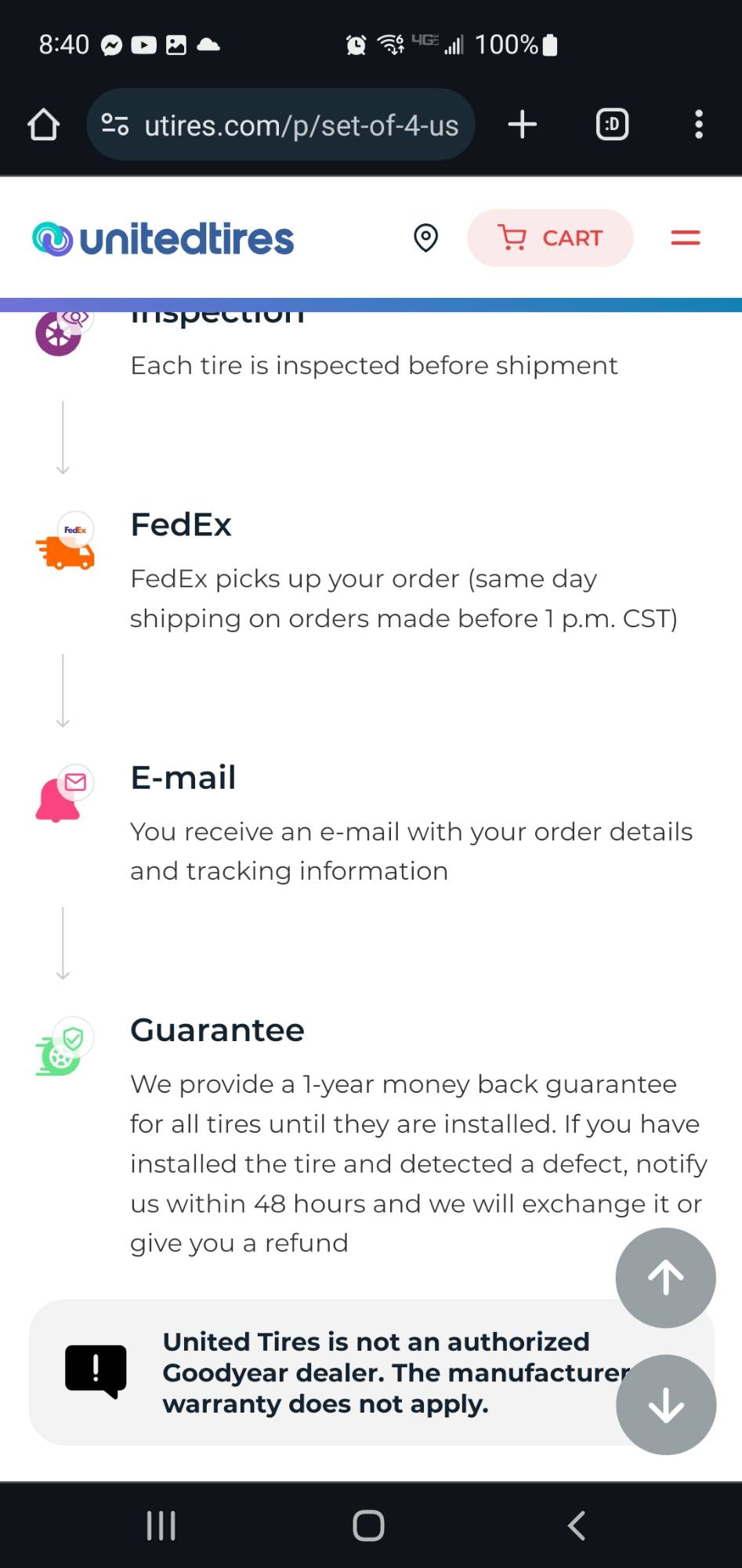Screen dimensions: 742x1568
Task: Tap the utires.com address bar
Action: (x=282, y=125)
